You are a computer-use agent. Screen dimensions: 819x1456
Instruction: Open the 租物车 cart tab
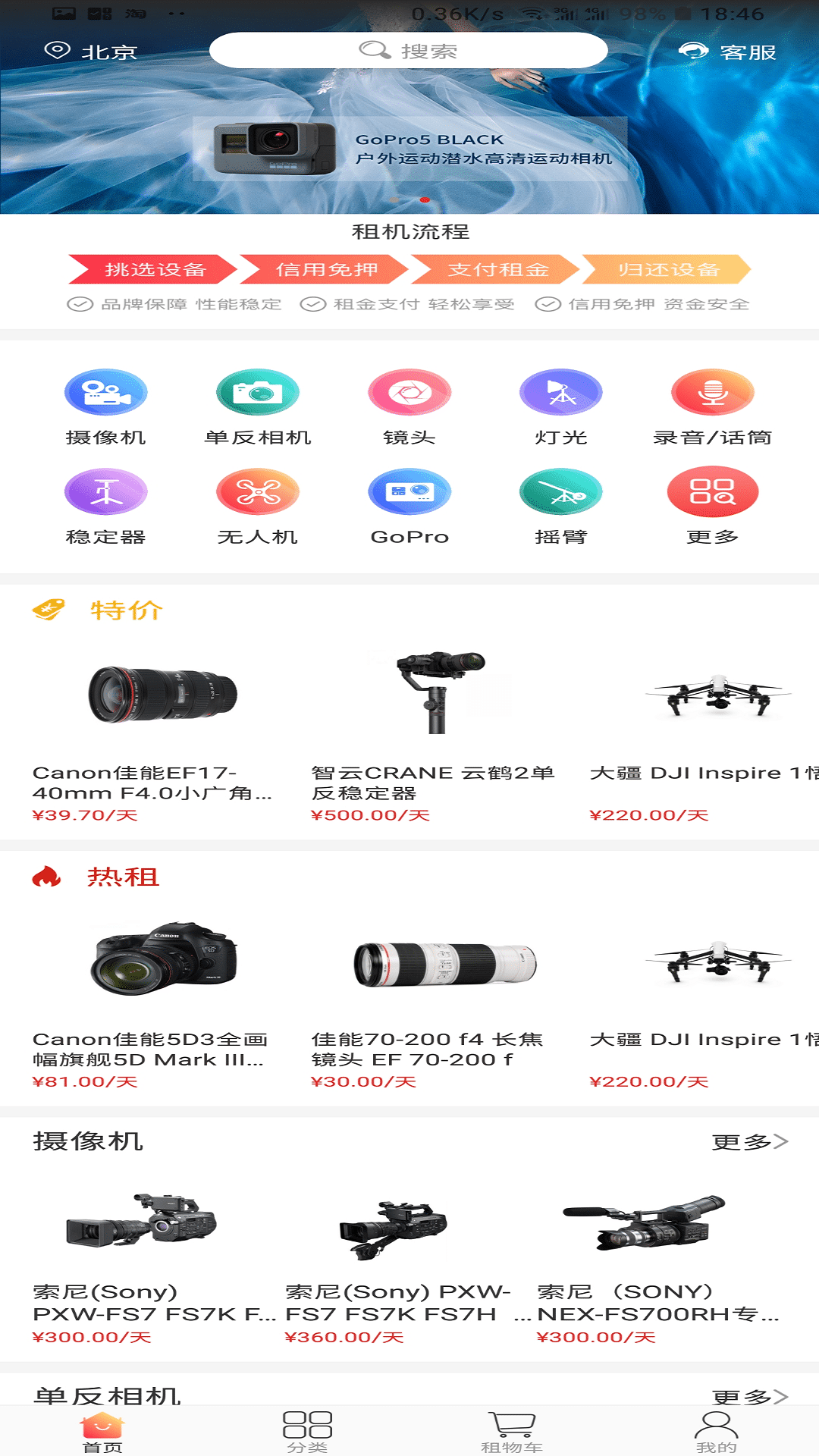[x=512, y=1432]
